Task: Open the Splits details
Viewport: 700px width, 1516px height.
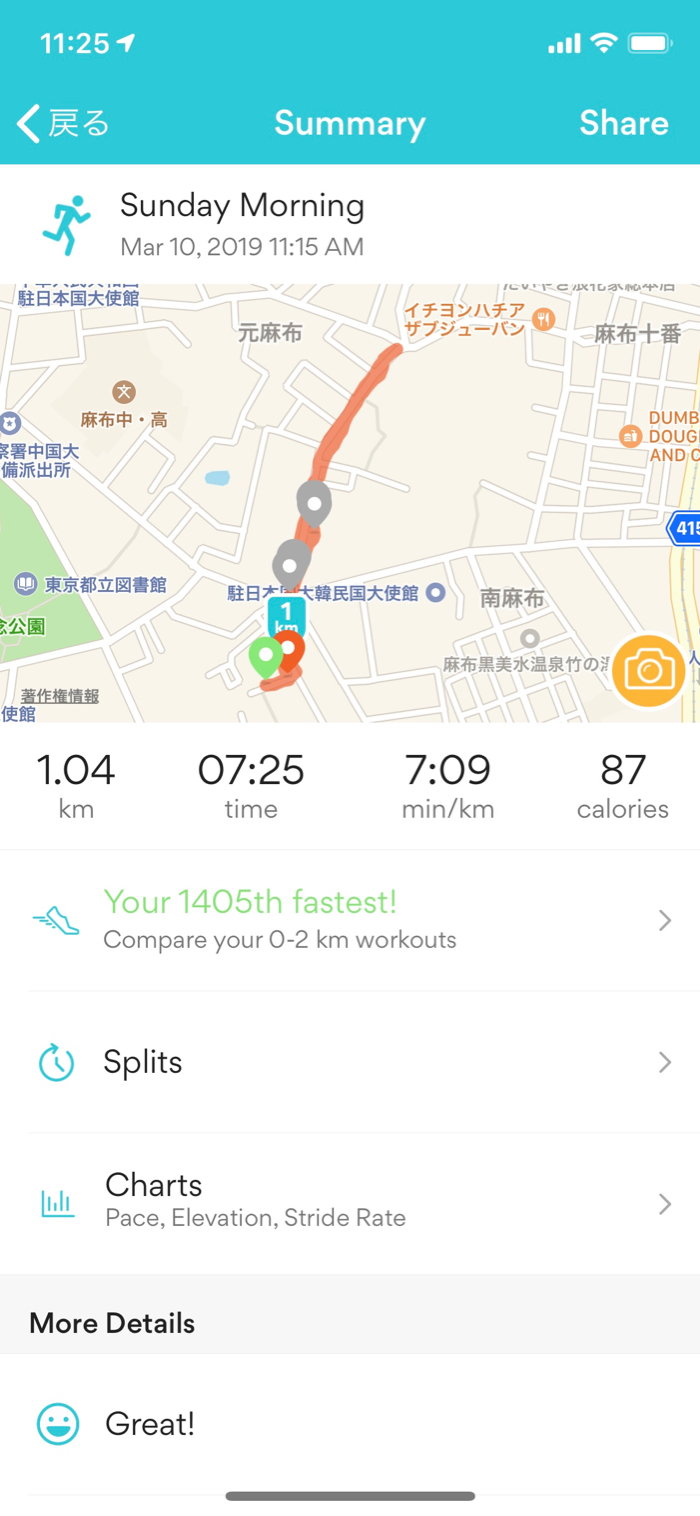Action: (x=350, y=1062)
